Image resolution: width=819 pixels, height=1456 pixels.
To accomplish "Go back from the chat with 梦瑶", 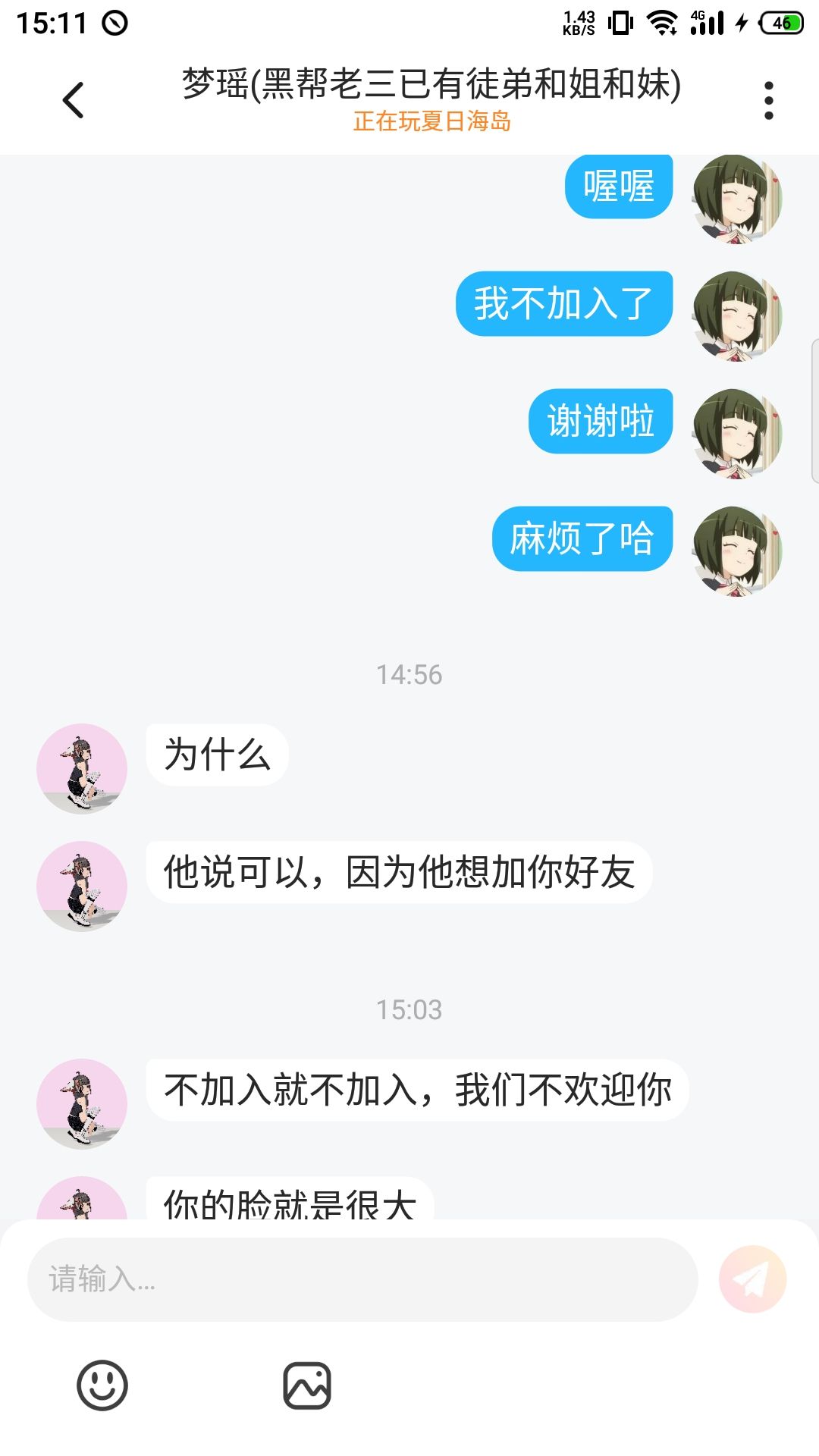I will click(74, 100).
